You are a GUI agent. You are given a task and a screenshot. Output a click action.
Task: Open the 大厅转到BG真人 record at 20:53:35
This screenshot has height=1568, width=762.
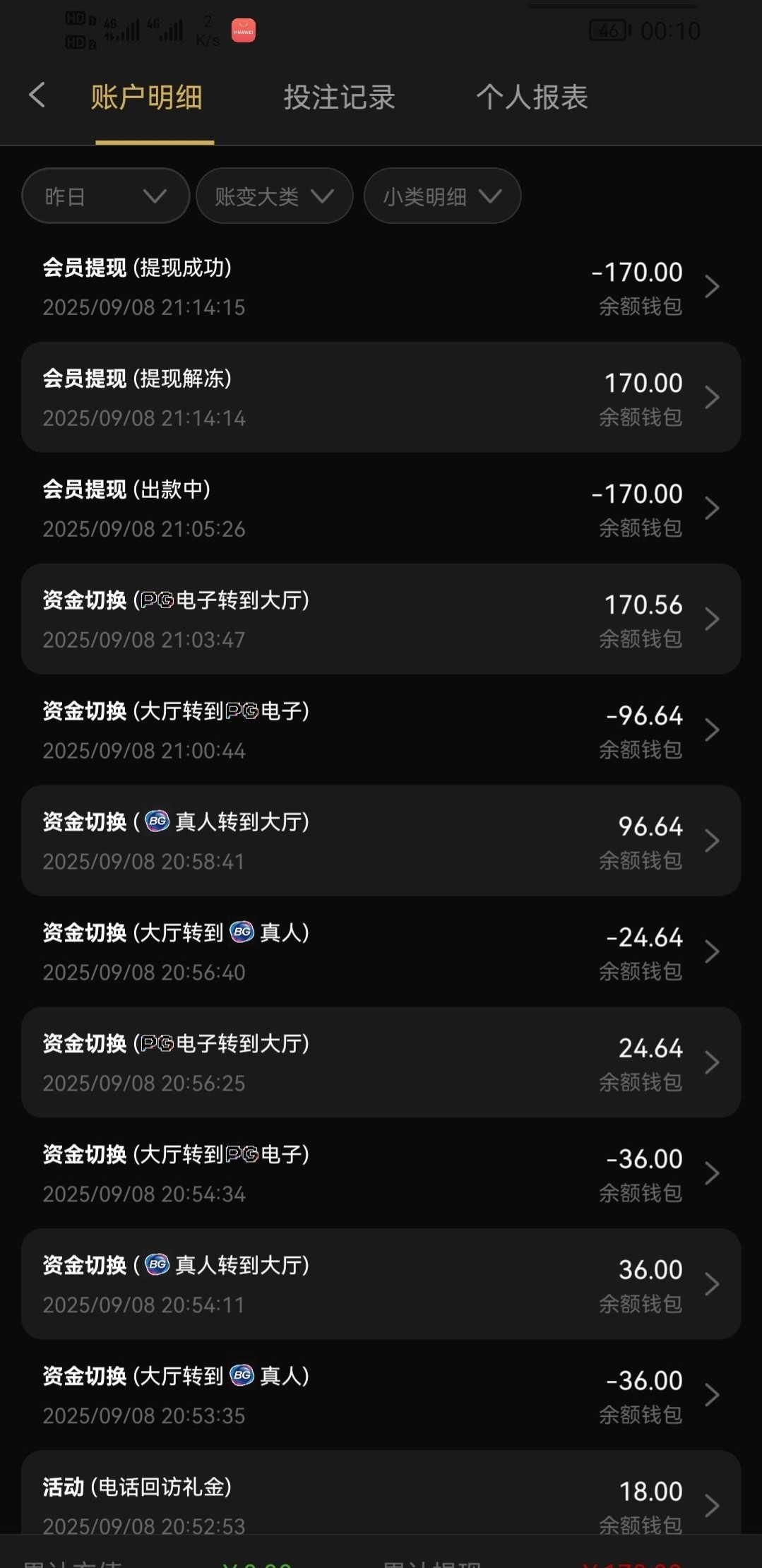pos(381,1396)
